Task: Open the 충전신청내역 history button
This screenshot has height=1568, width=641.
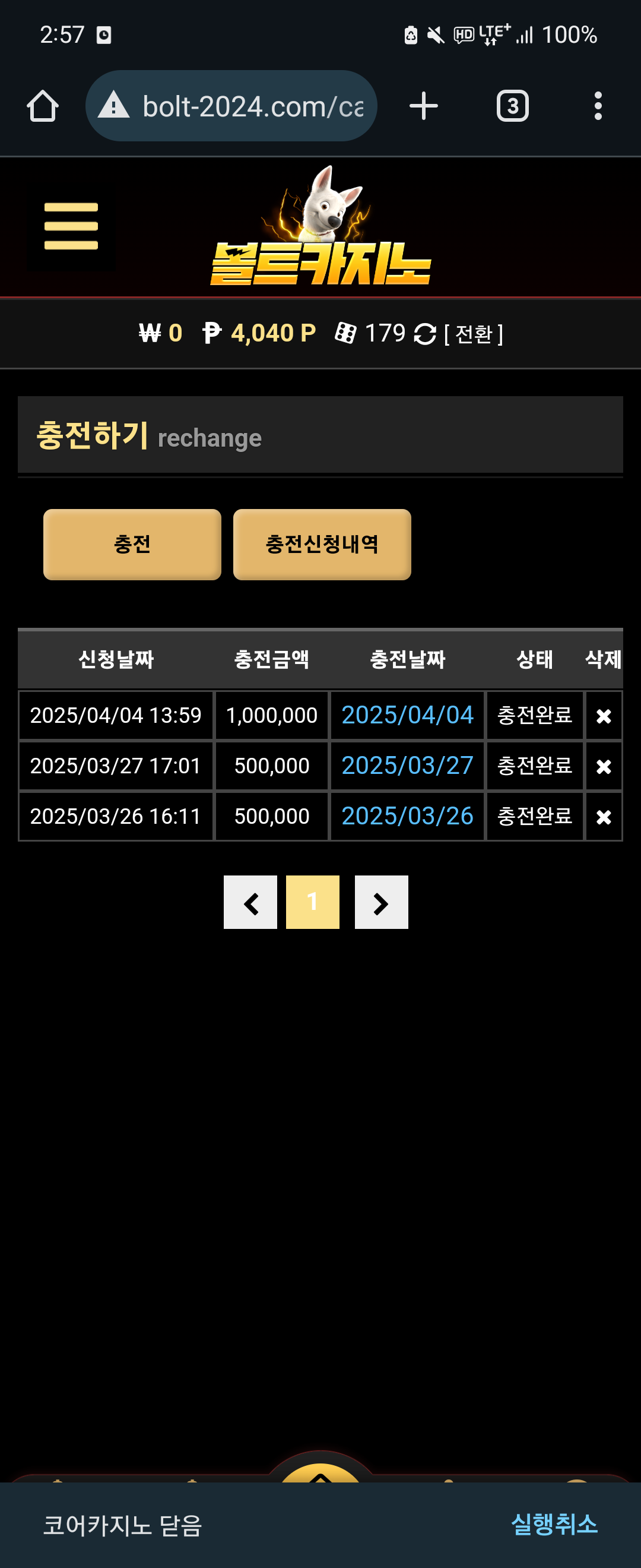Action: [x=322, y=544]
